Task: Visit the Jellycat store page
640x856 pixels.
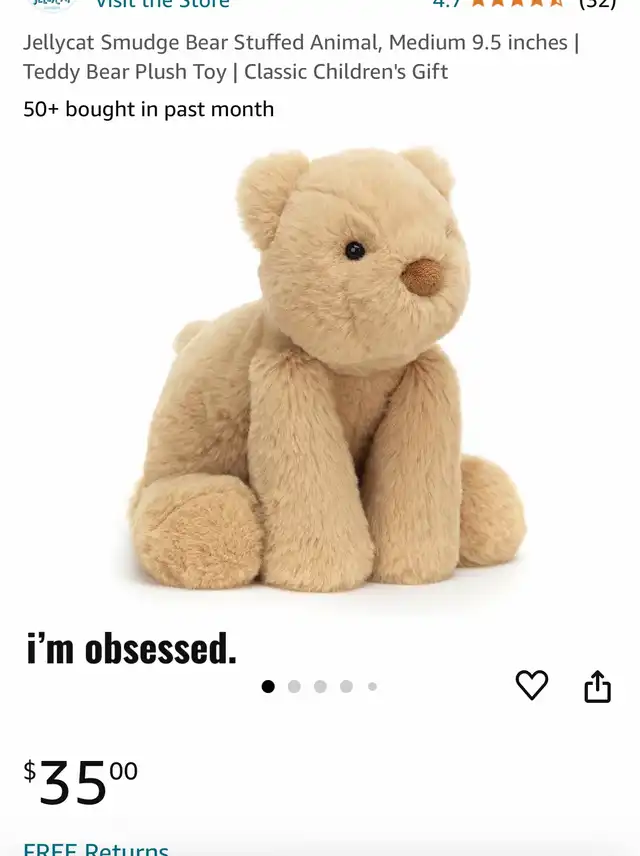Action: pyautogui.click(x=161, y=4)
